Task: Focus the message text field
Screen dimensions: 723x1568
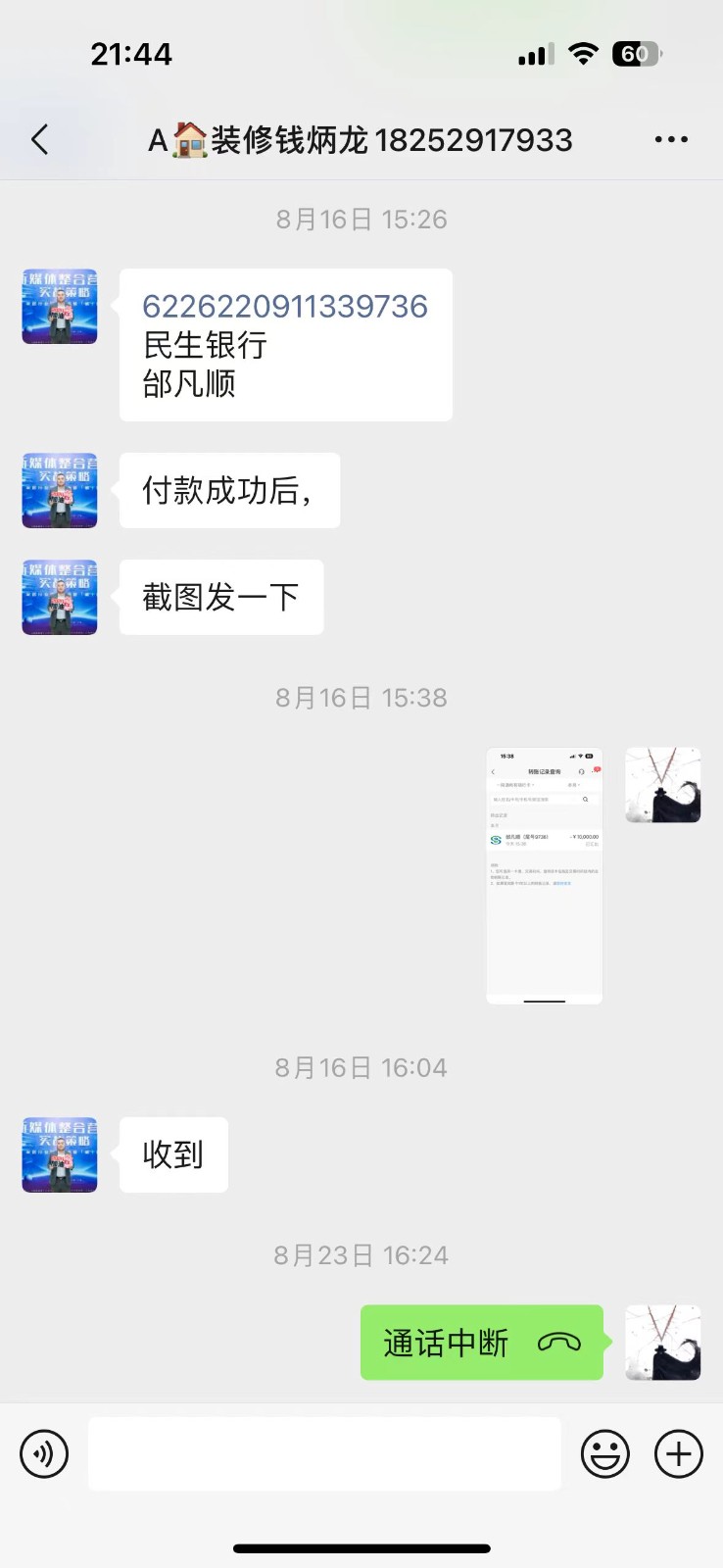Action: click(324, 1453)
